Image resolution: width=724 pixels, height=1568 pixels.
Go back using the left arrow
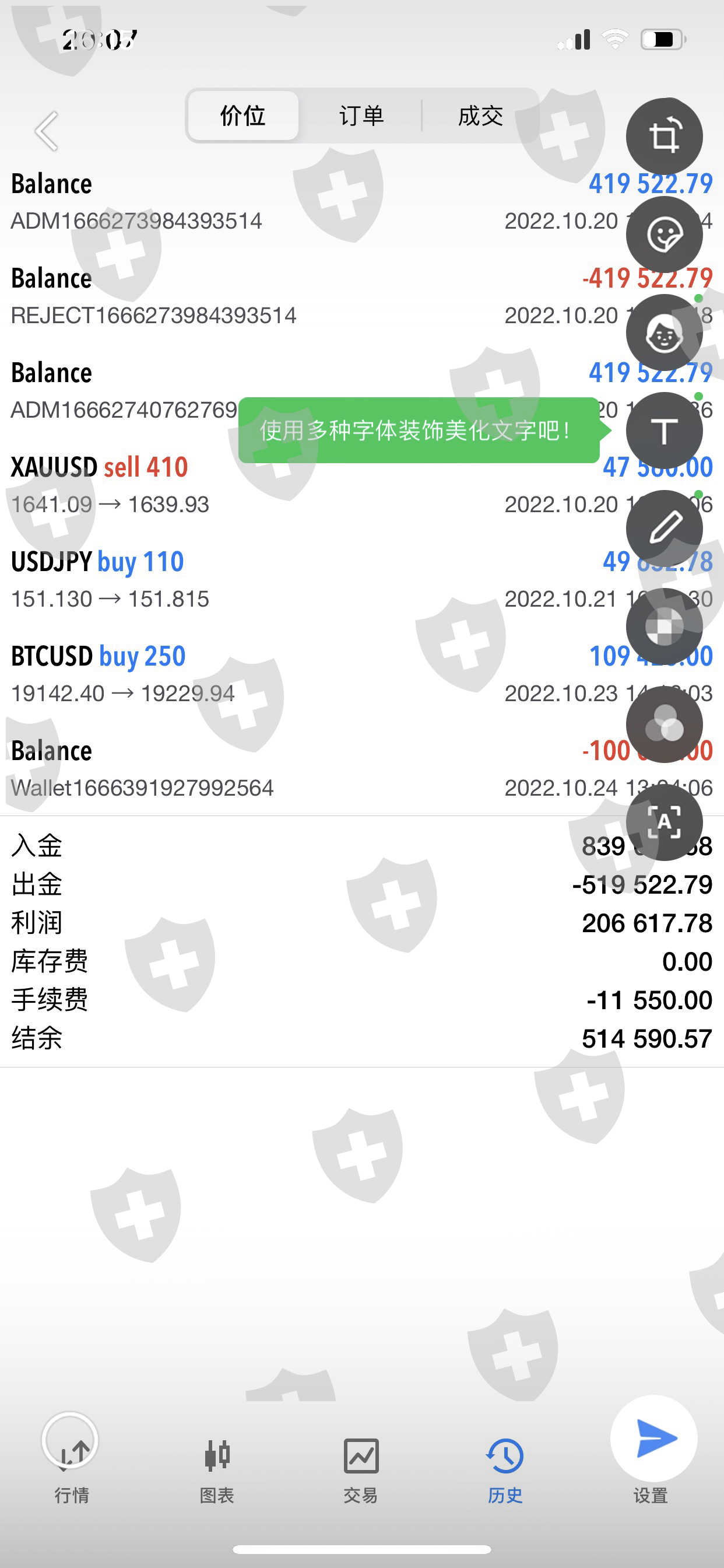click(47, 130)
